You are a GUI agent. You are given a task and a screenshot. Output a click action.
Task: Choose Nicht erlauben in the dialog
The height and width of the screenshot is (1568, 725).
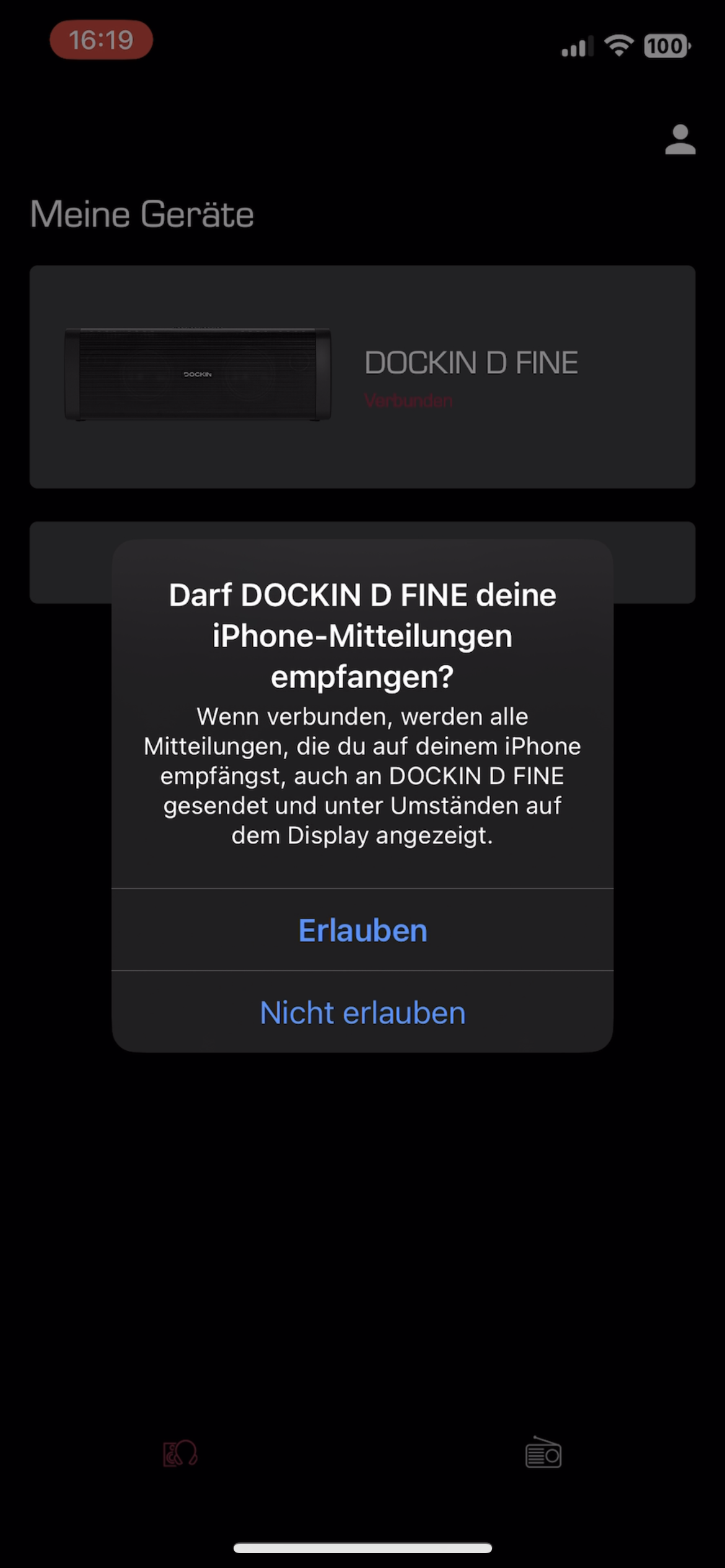362,1013
